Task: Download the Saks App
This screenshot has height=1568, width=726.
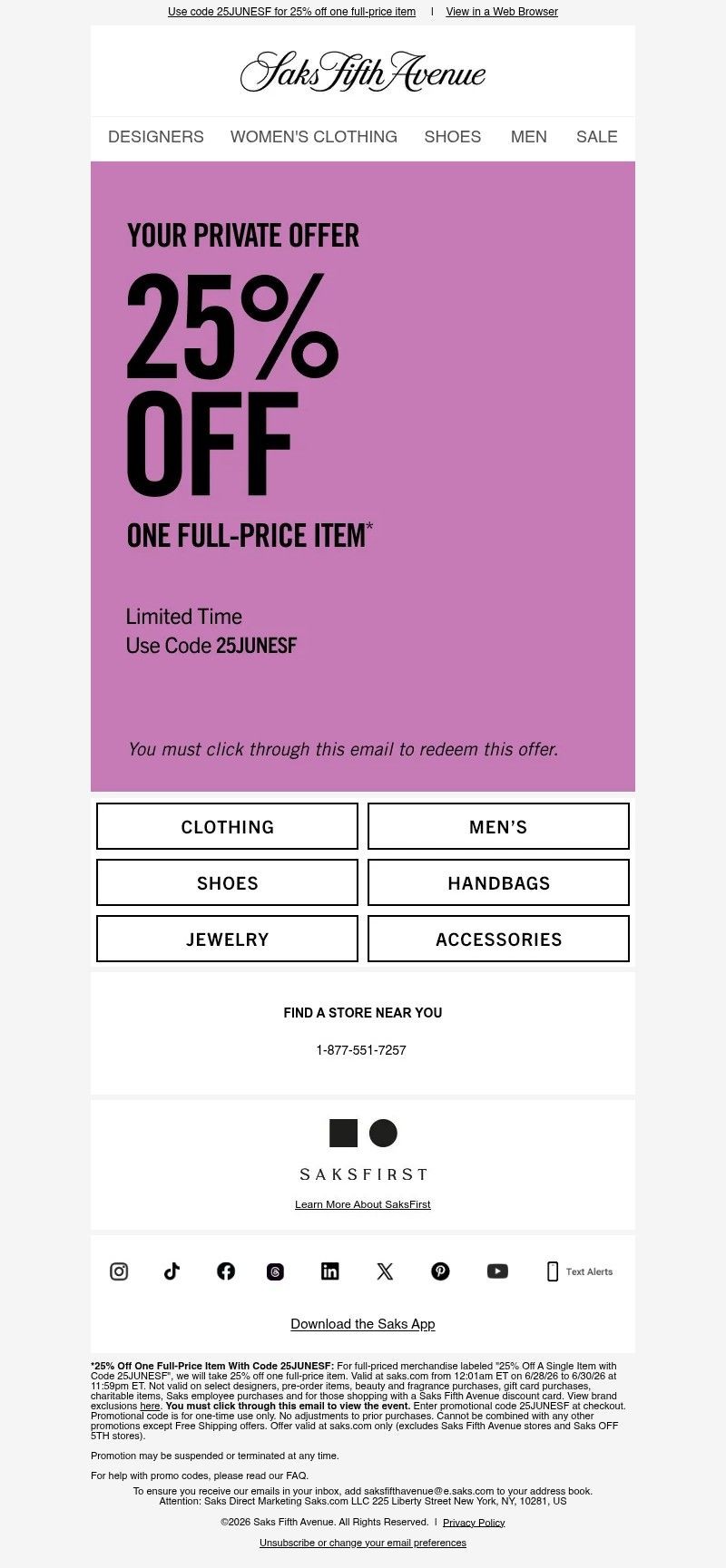Action: pos(363,1324)
